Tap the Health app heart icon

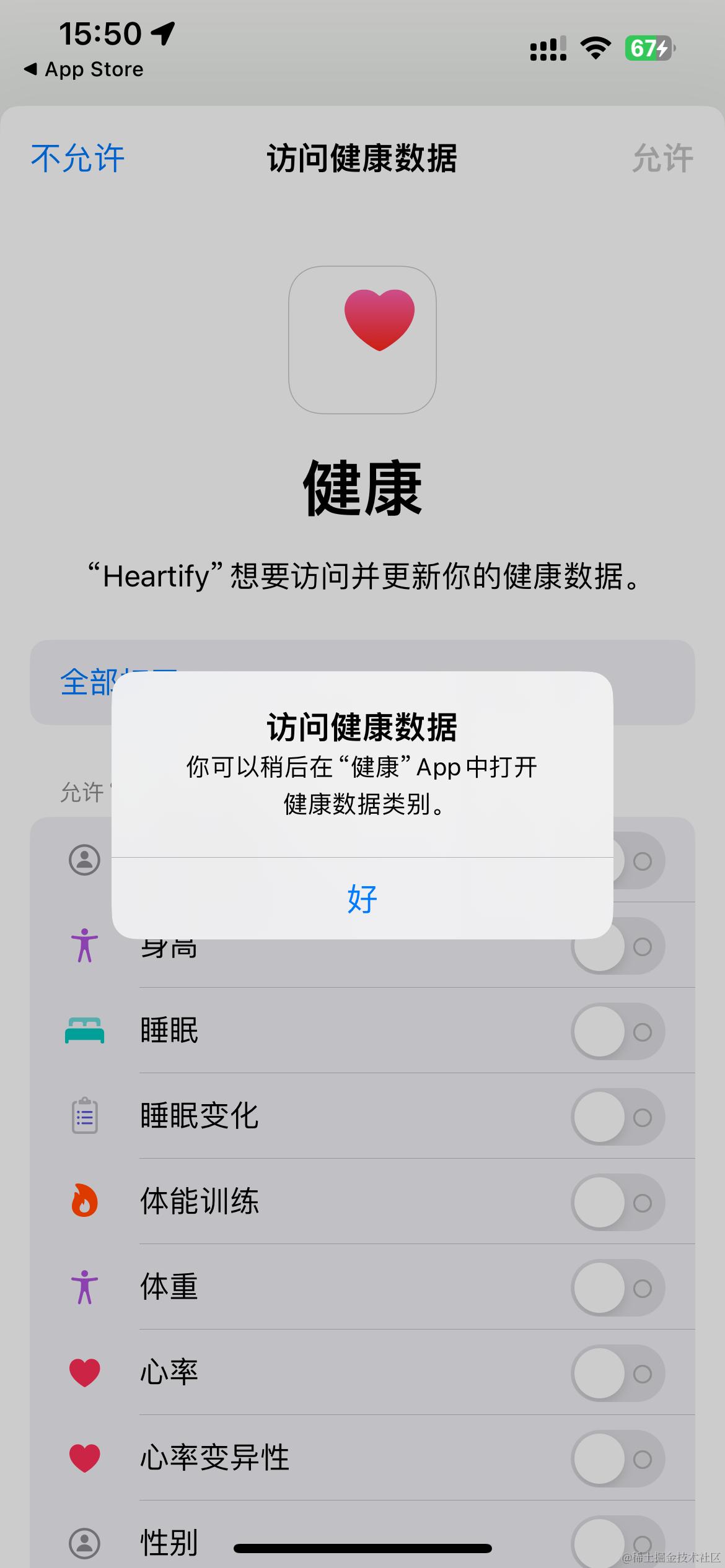pyautogui.click(x=362, y=339)
